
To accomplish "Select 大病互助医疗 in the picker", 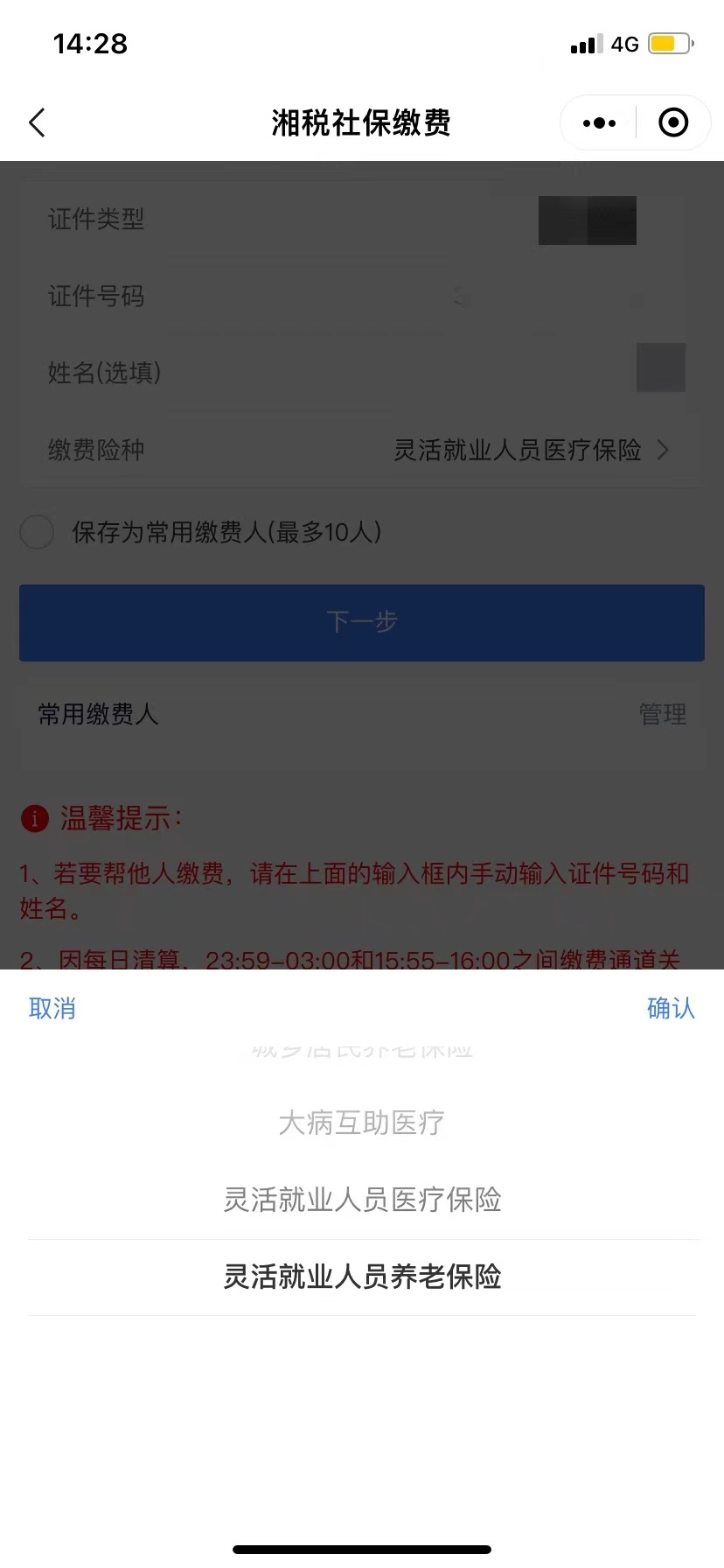I will click(x=362, y=1123).
